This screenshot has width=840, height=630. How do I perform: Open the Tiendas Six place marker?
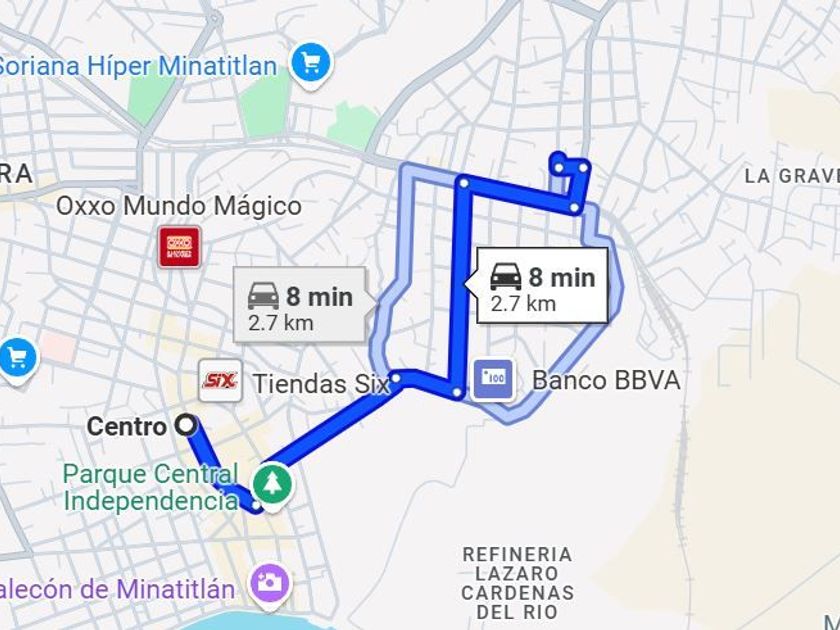[x=220, y=381]
